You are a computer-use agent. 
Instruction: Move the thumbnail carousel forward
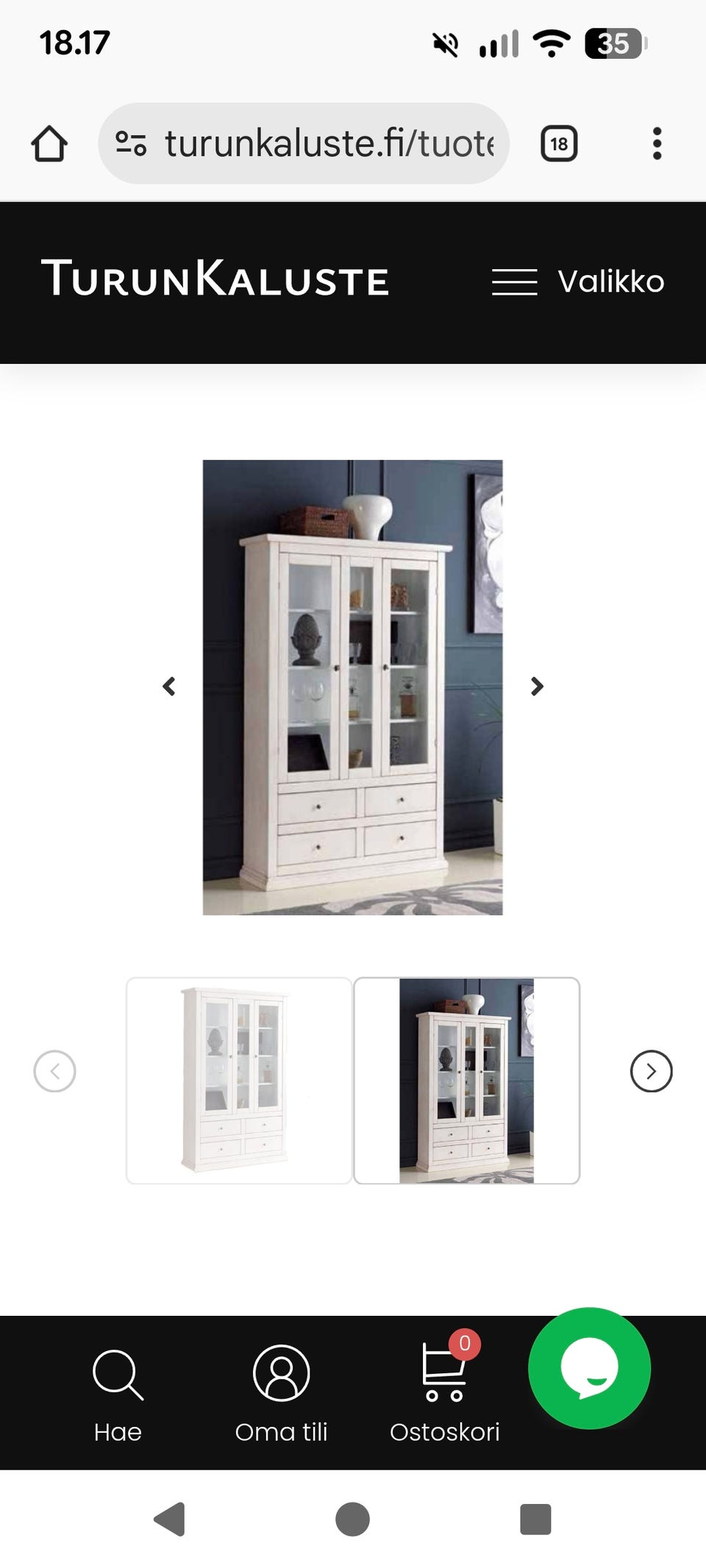click(651, 1071)
